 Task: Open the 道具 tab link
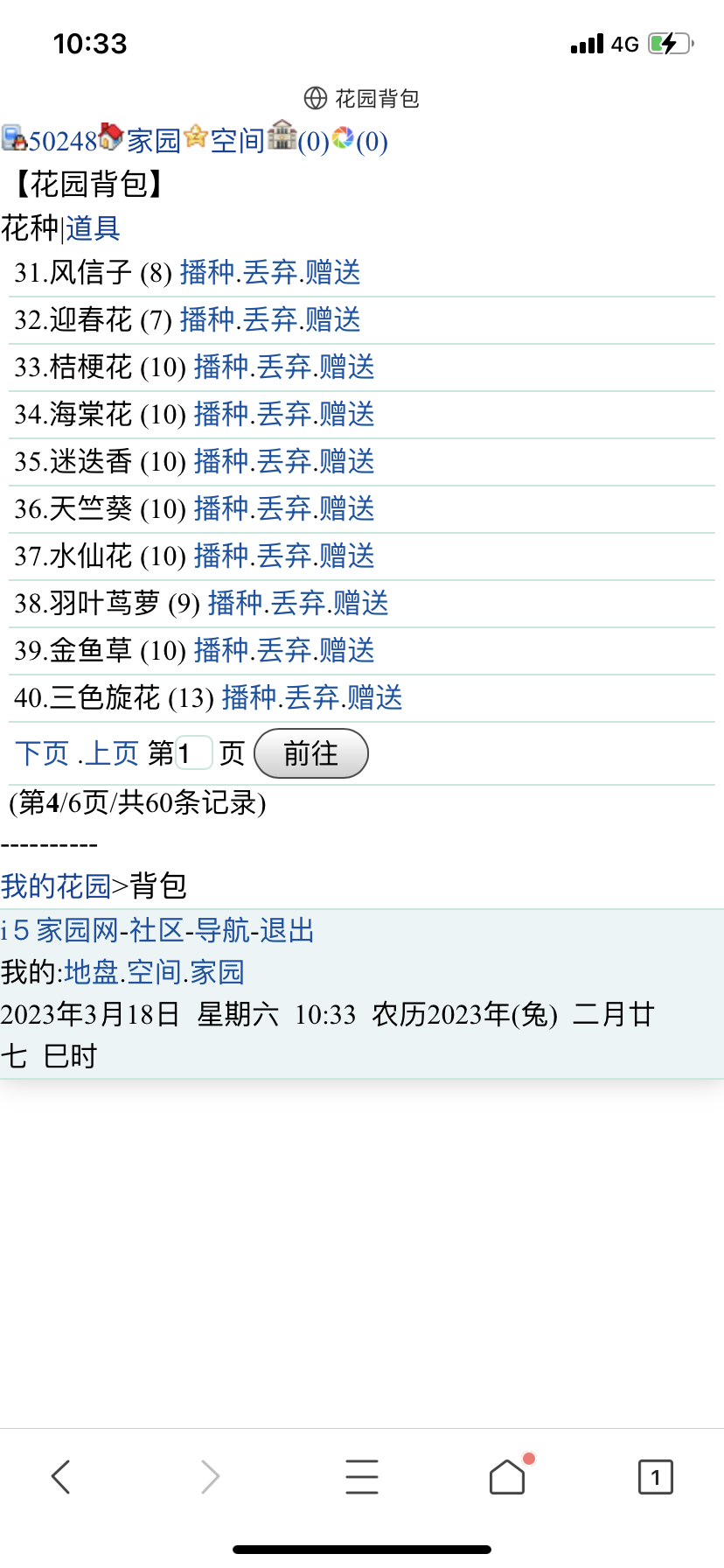[x=93, y=228]
